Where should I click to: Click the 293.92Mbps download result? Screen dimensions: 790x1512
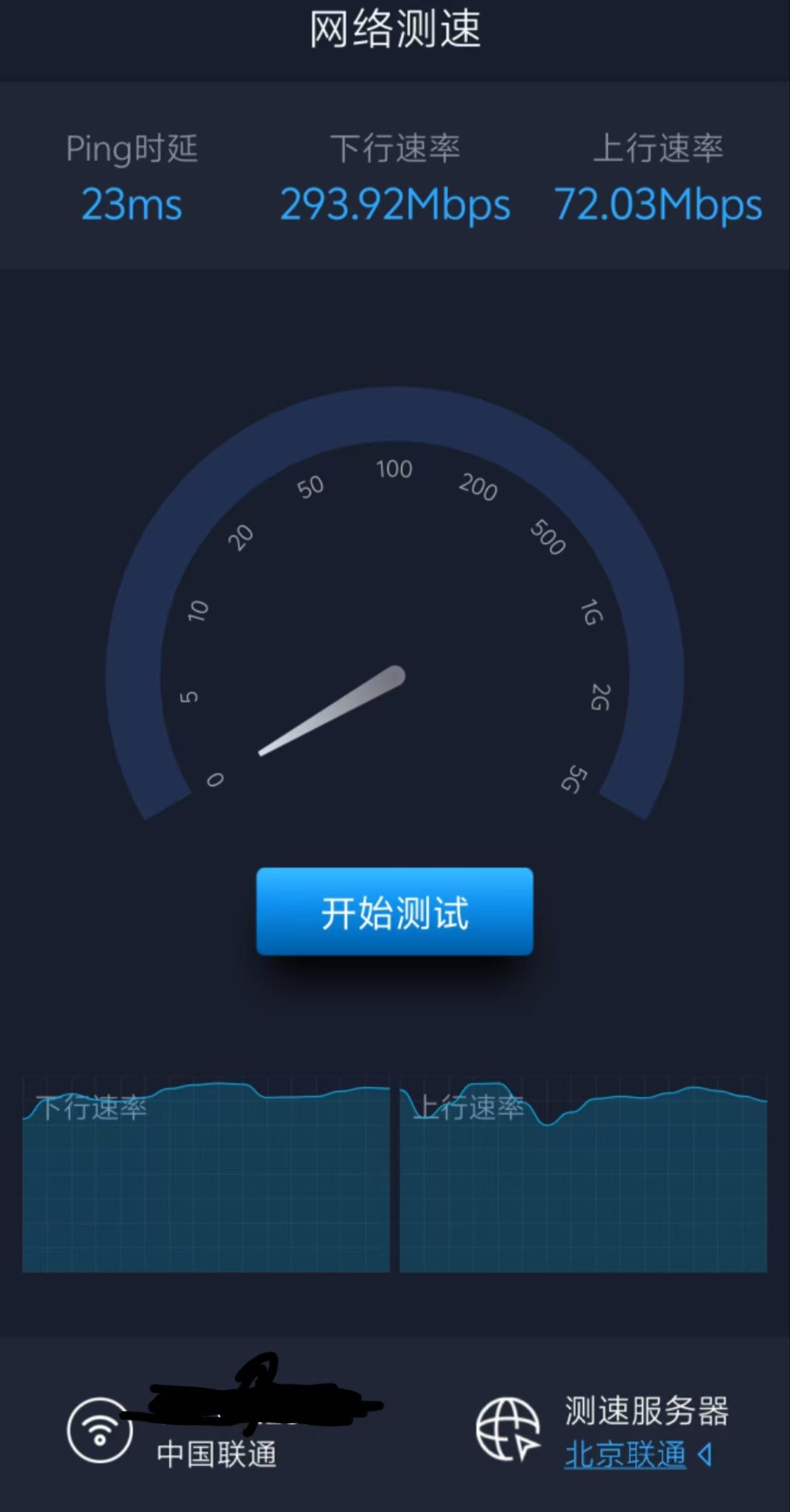click(395, 204)
